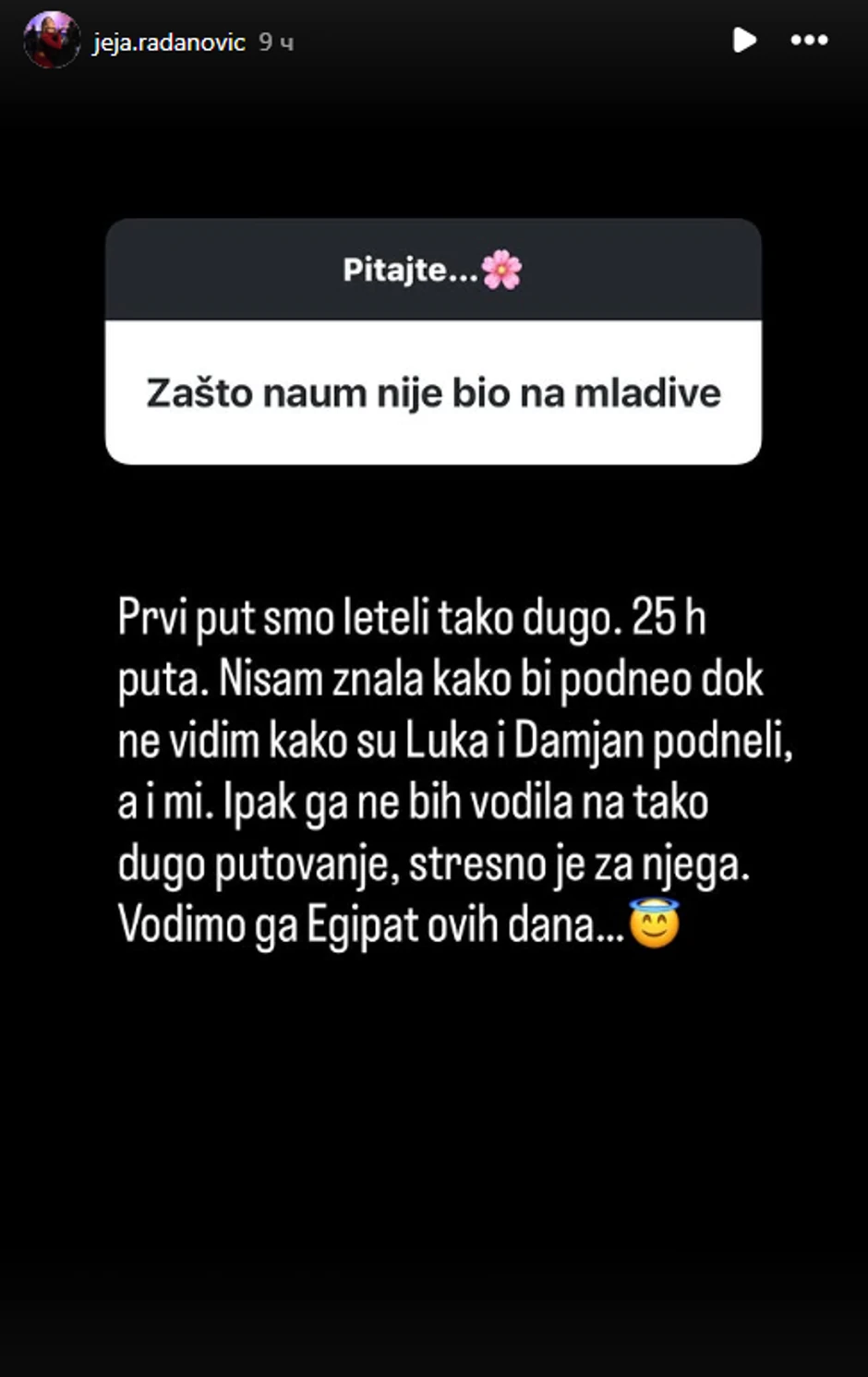Toggle story playback with the play control
868x1377 pixels.
[x=744, y=40]
